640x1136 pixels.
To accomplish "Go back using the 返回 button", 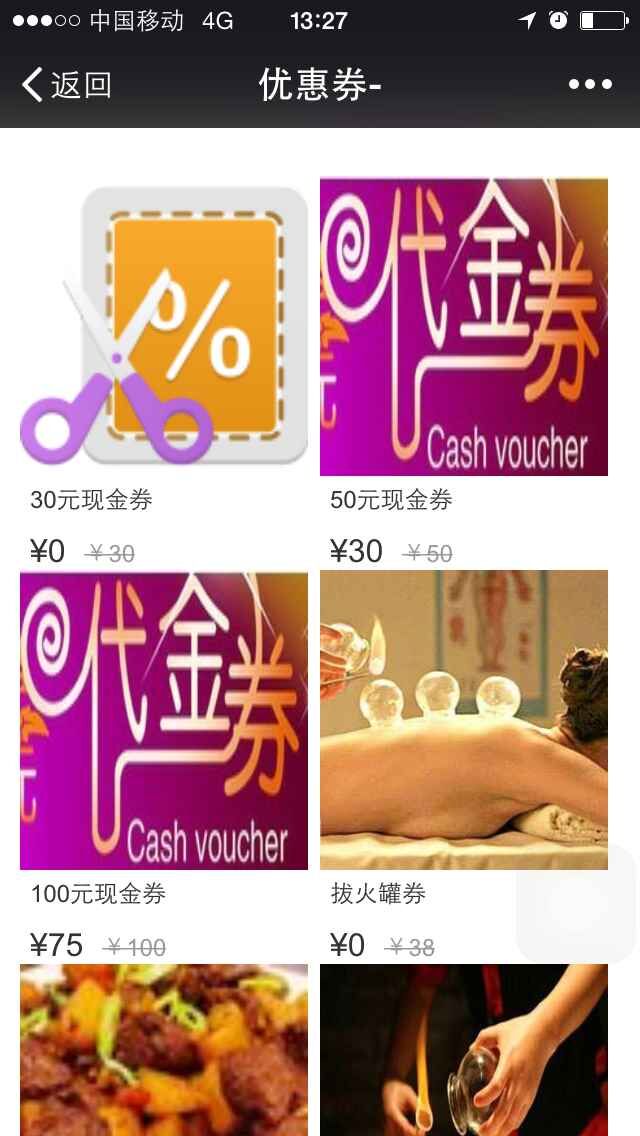I will click(x=66, y=85).
